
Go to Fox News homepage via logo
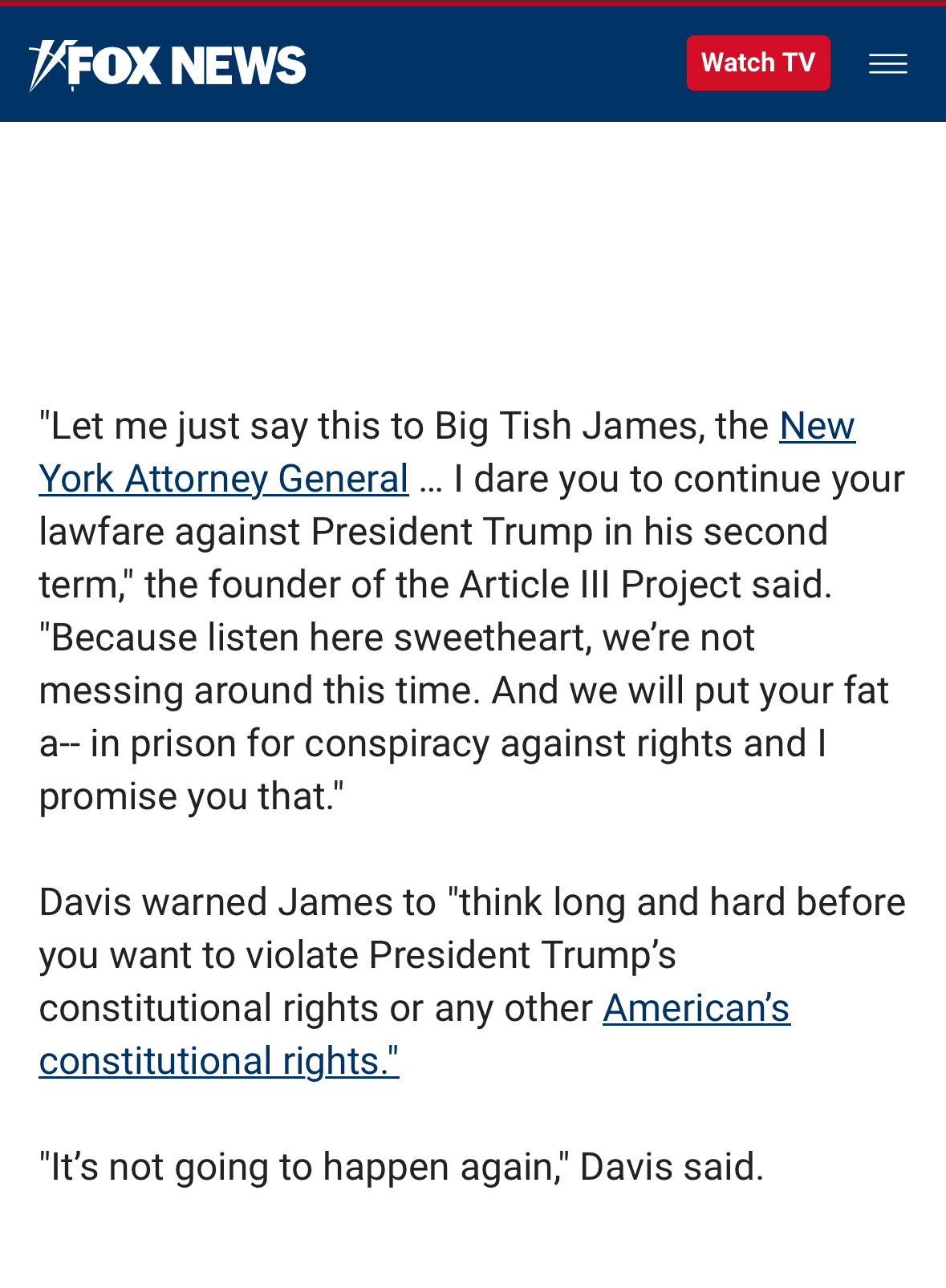click(x=168, y=64)
